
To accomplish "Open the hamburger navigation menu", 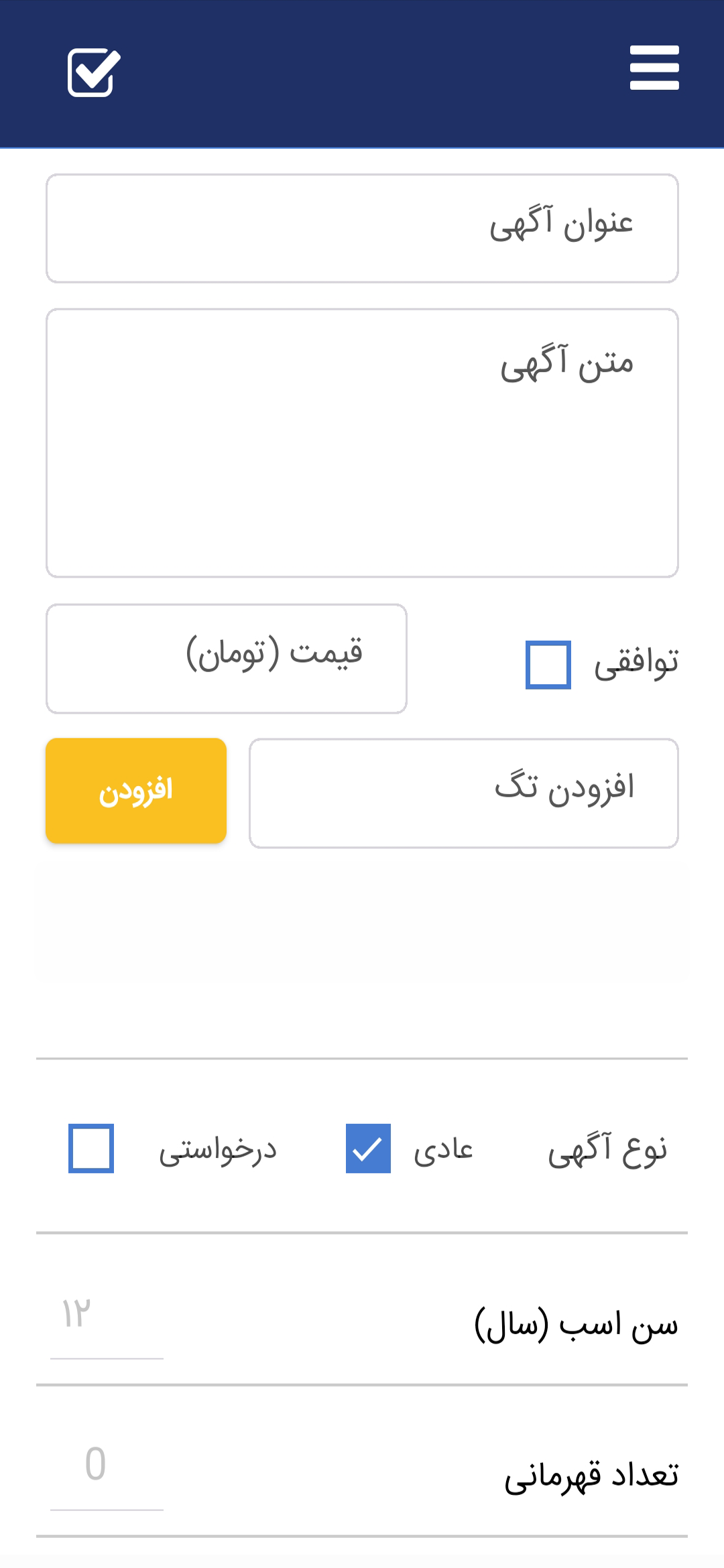I will tap(654, 67).
